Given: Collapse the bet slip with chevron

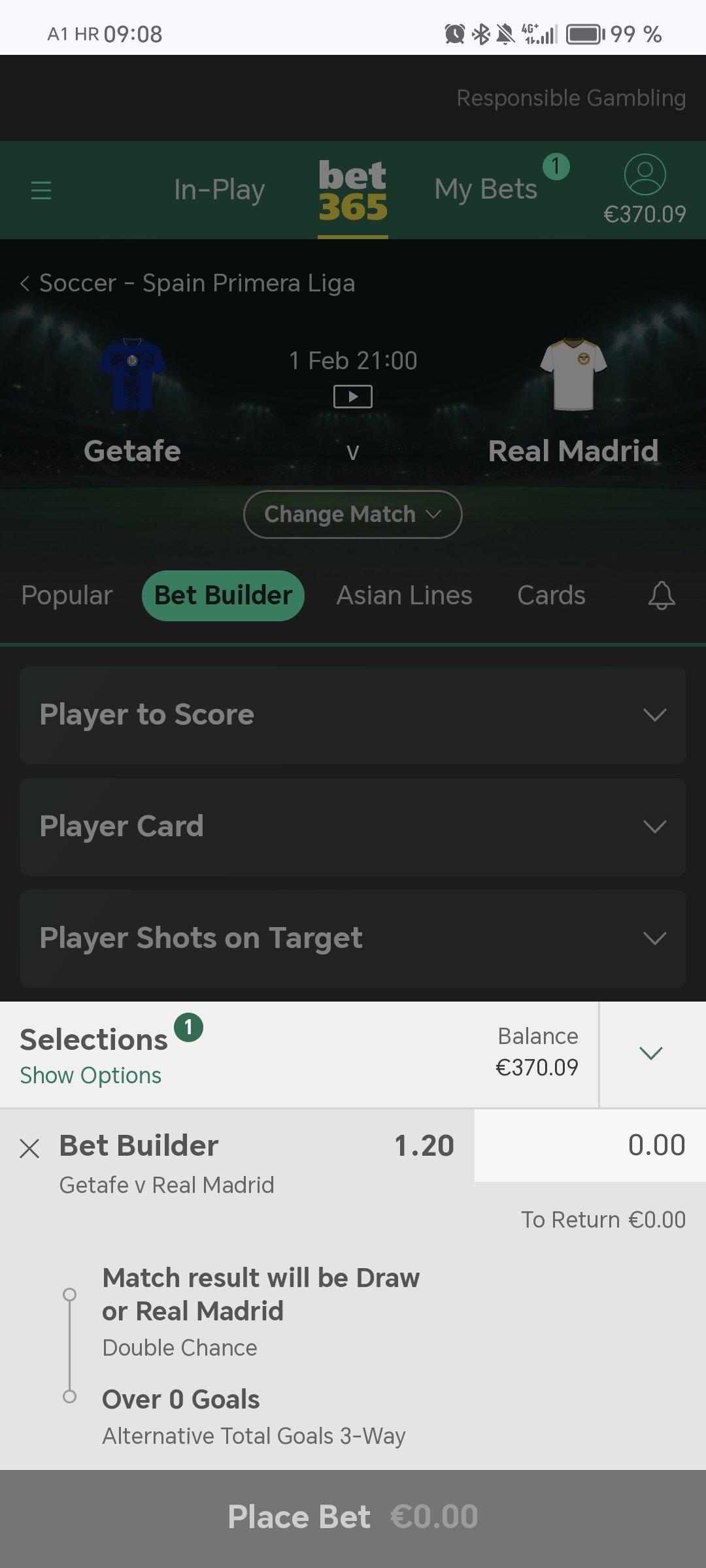Looking at the screenshot, I should 651,1053.
